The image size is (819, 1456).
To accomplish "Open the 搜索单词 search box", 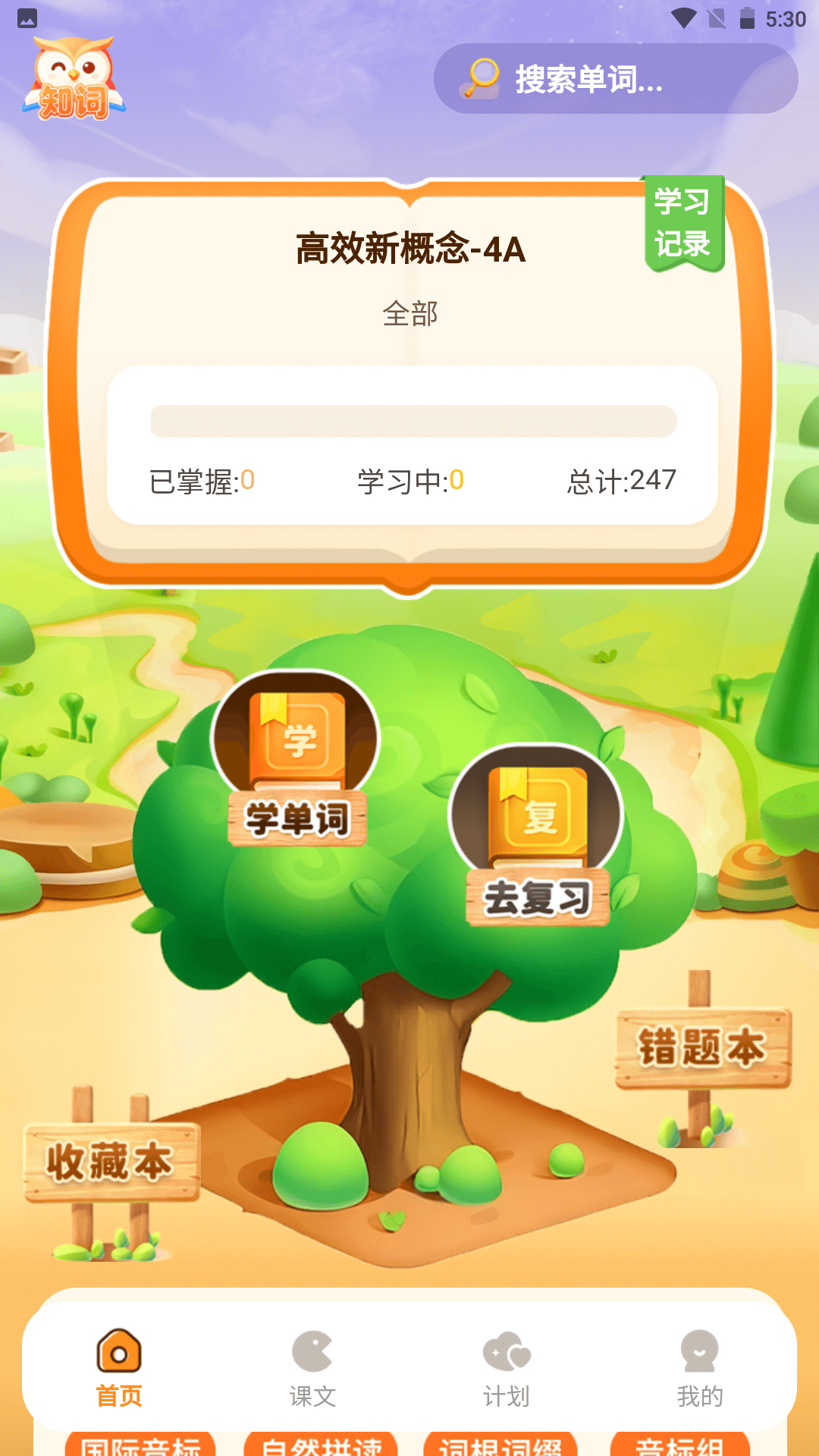I will click(614, 79).
